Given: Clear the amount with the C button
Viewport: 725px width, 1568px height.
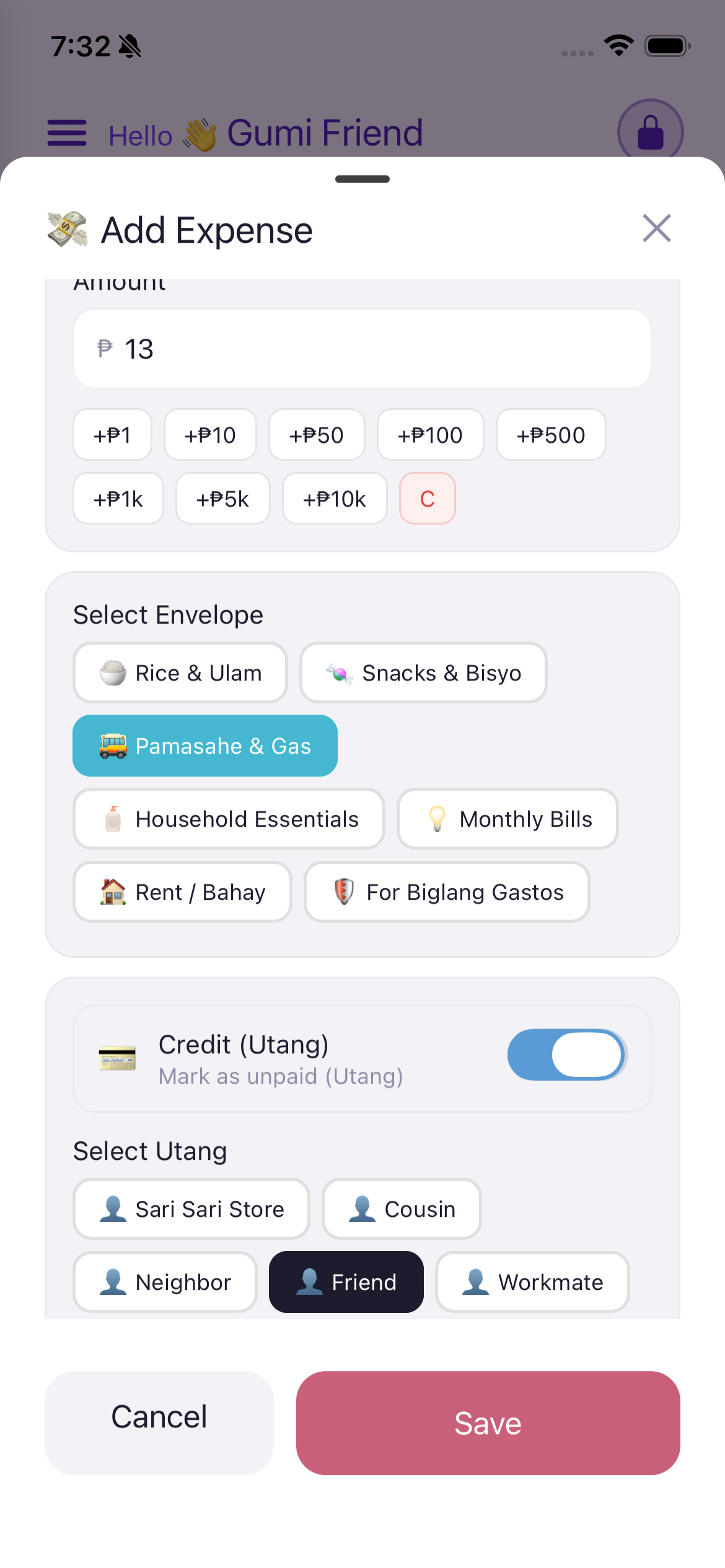Looking at the screenshot, I should pos(427,499).
